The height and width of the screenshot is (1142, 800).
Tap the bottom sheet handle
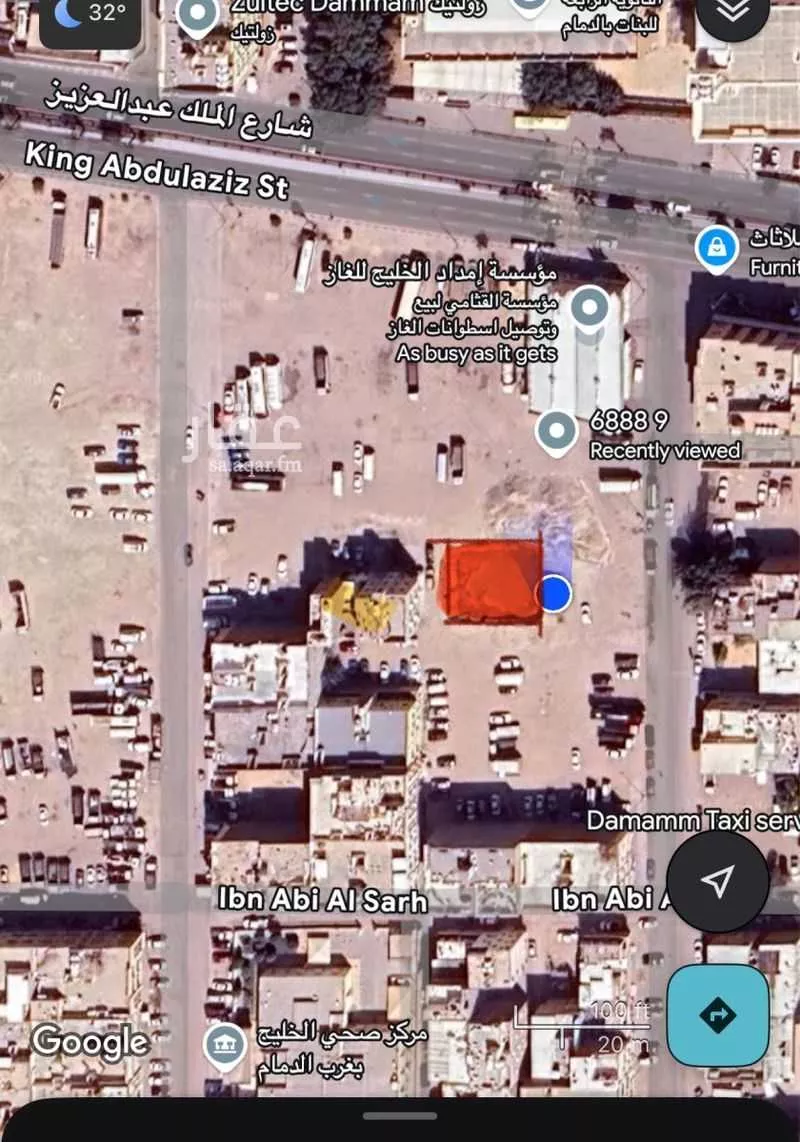(x=400, y=1115)
